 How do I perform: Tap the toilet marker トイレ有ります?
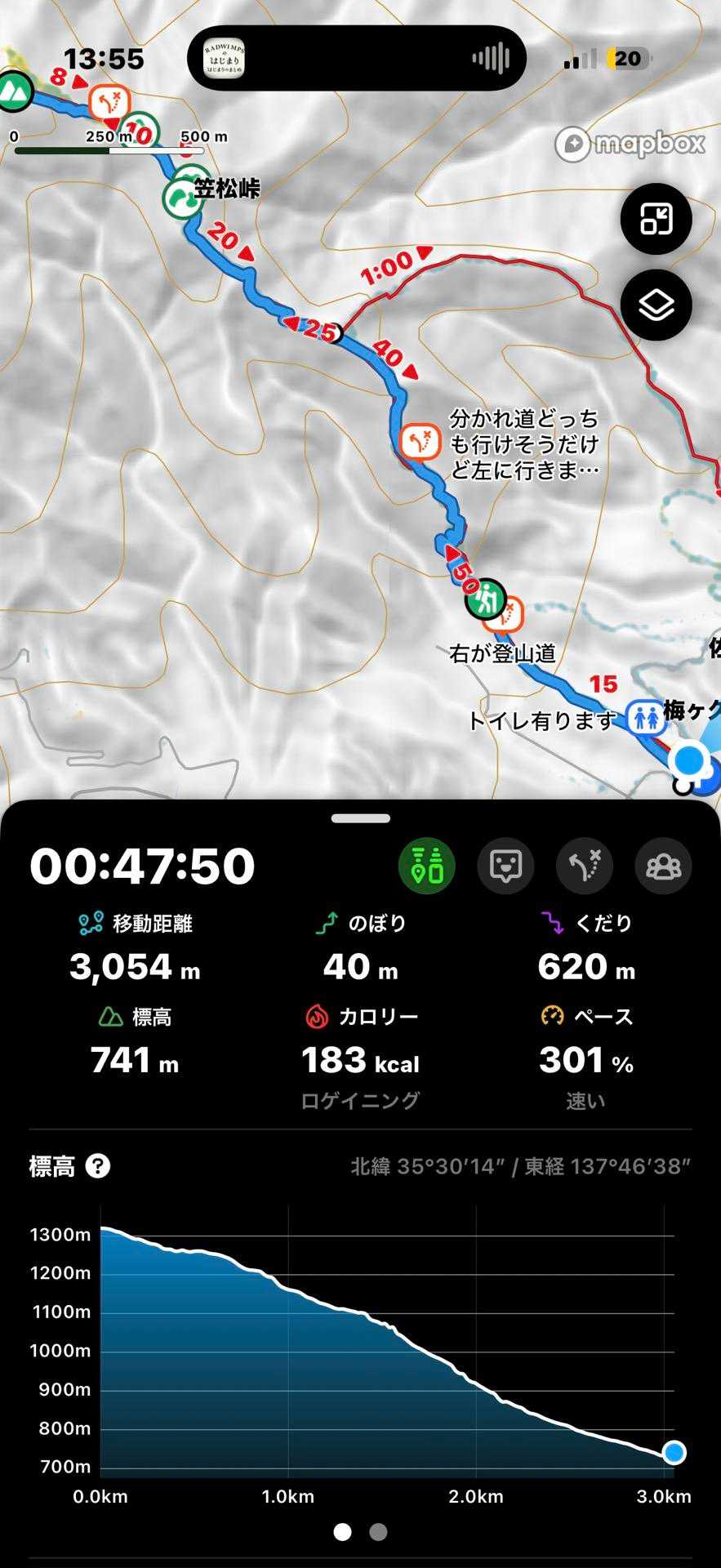click(646, 719)
